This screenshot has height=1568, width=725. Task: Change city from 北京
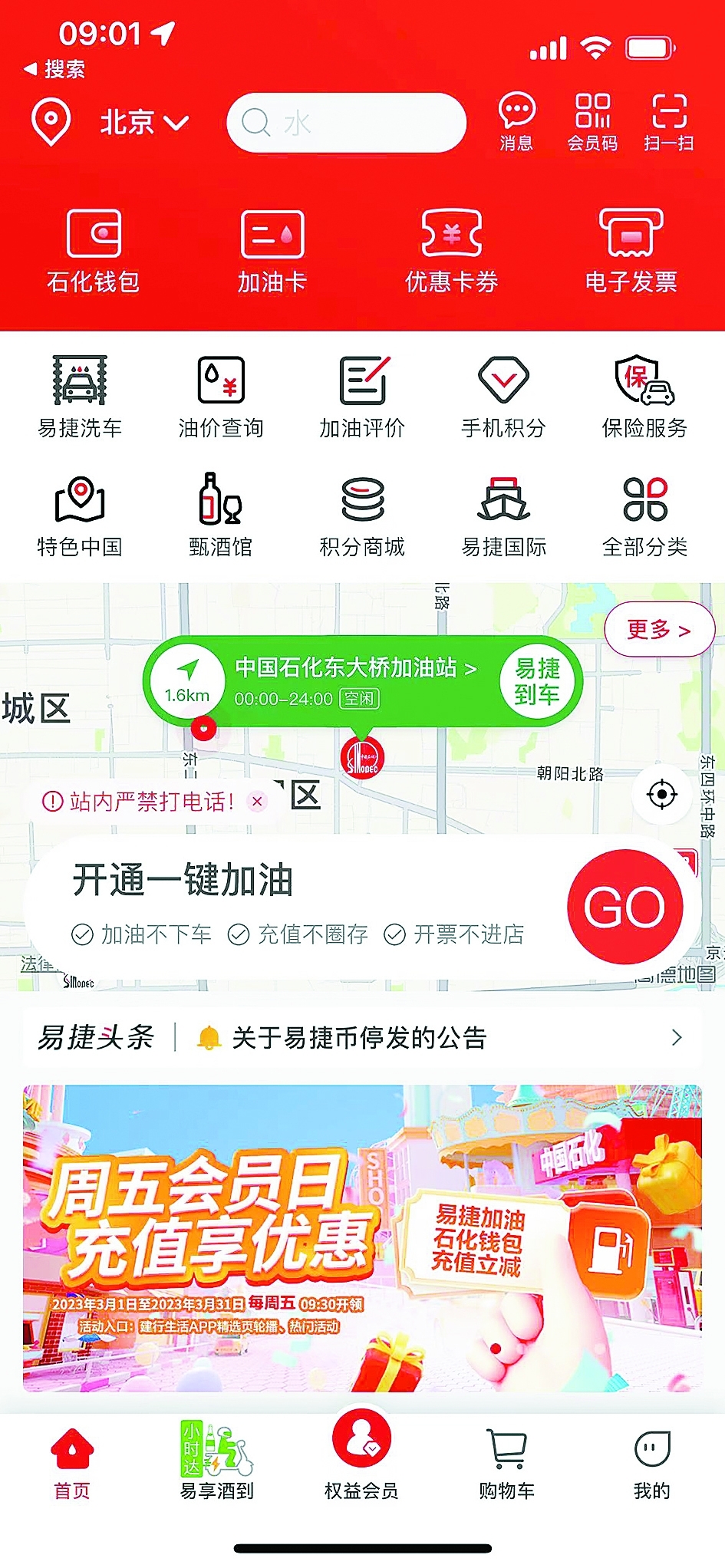[143, 123]
